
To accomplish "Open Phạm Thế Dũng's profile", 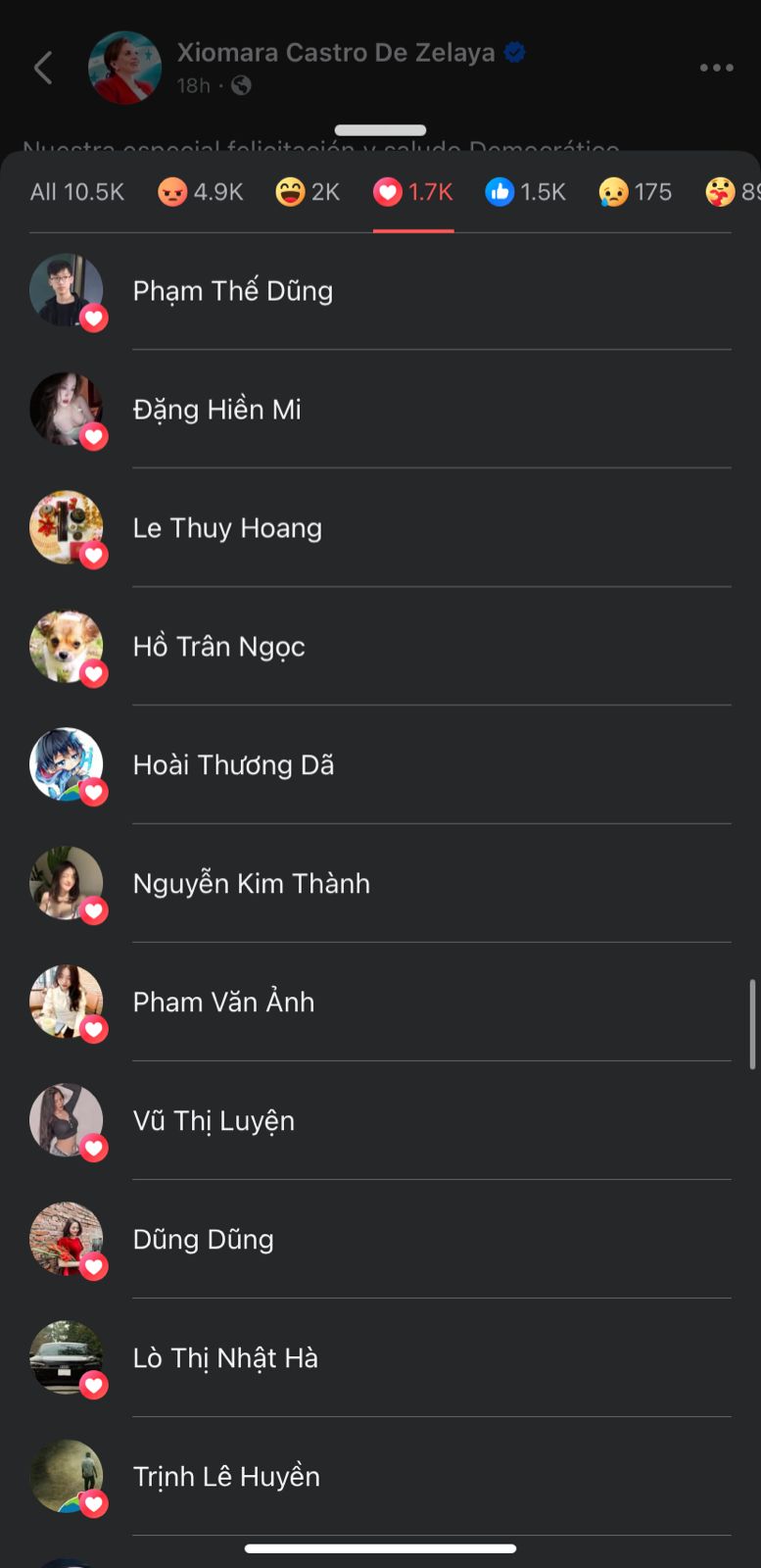I will coord(233,291).
